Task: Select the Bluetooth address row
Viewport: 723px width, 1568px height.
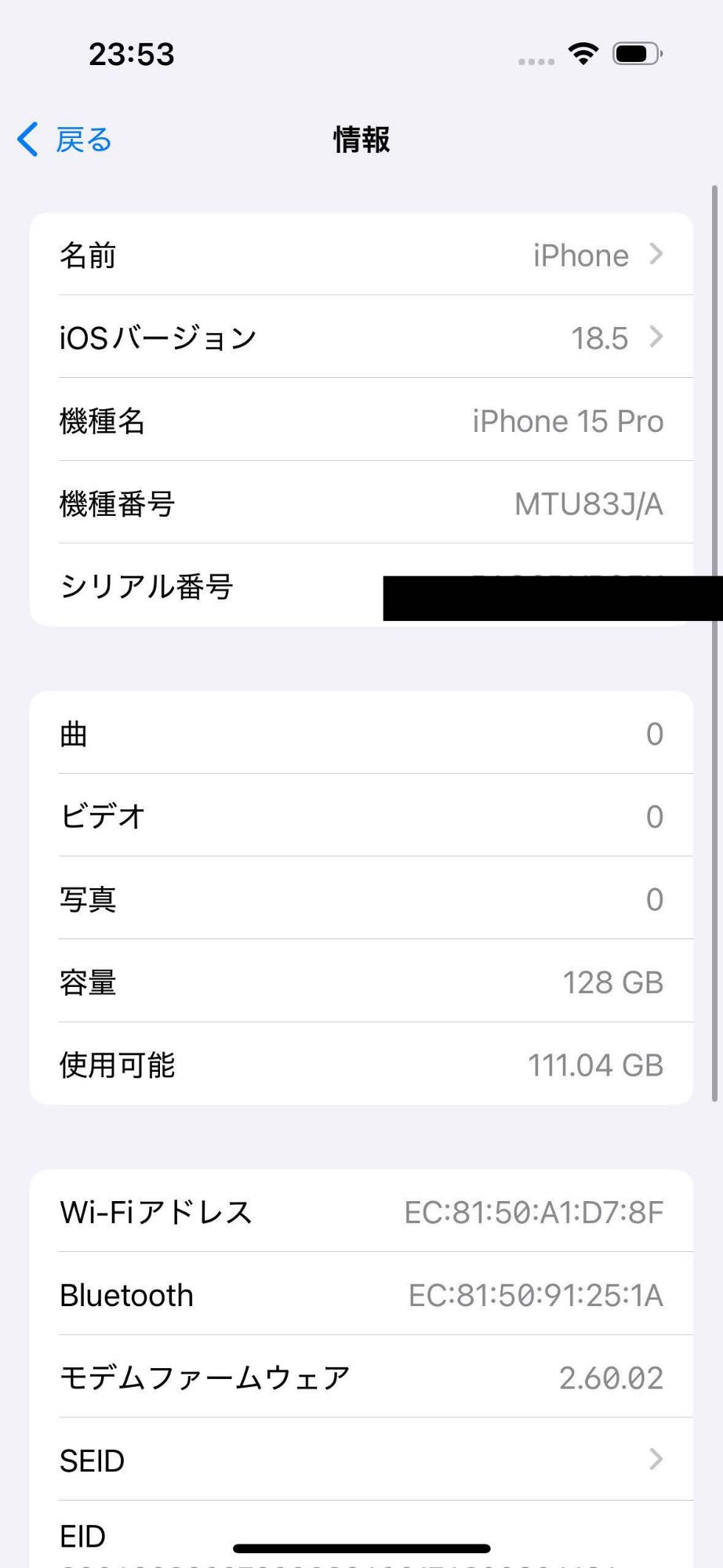Action: point(361,1294)
